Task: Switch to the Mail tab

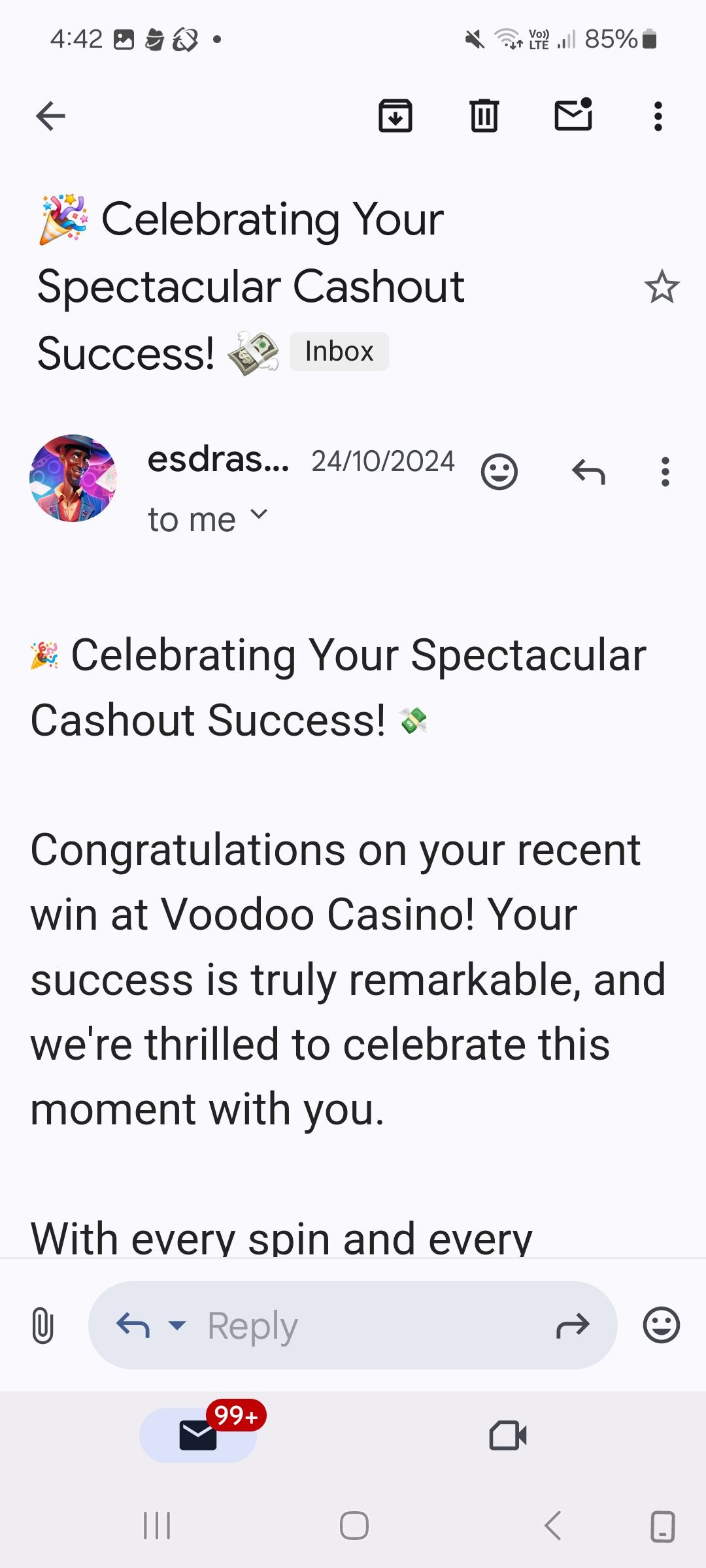Action: pos(198,1436)
